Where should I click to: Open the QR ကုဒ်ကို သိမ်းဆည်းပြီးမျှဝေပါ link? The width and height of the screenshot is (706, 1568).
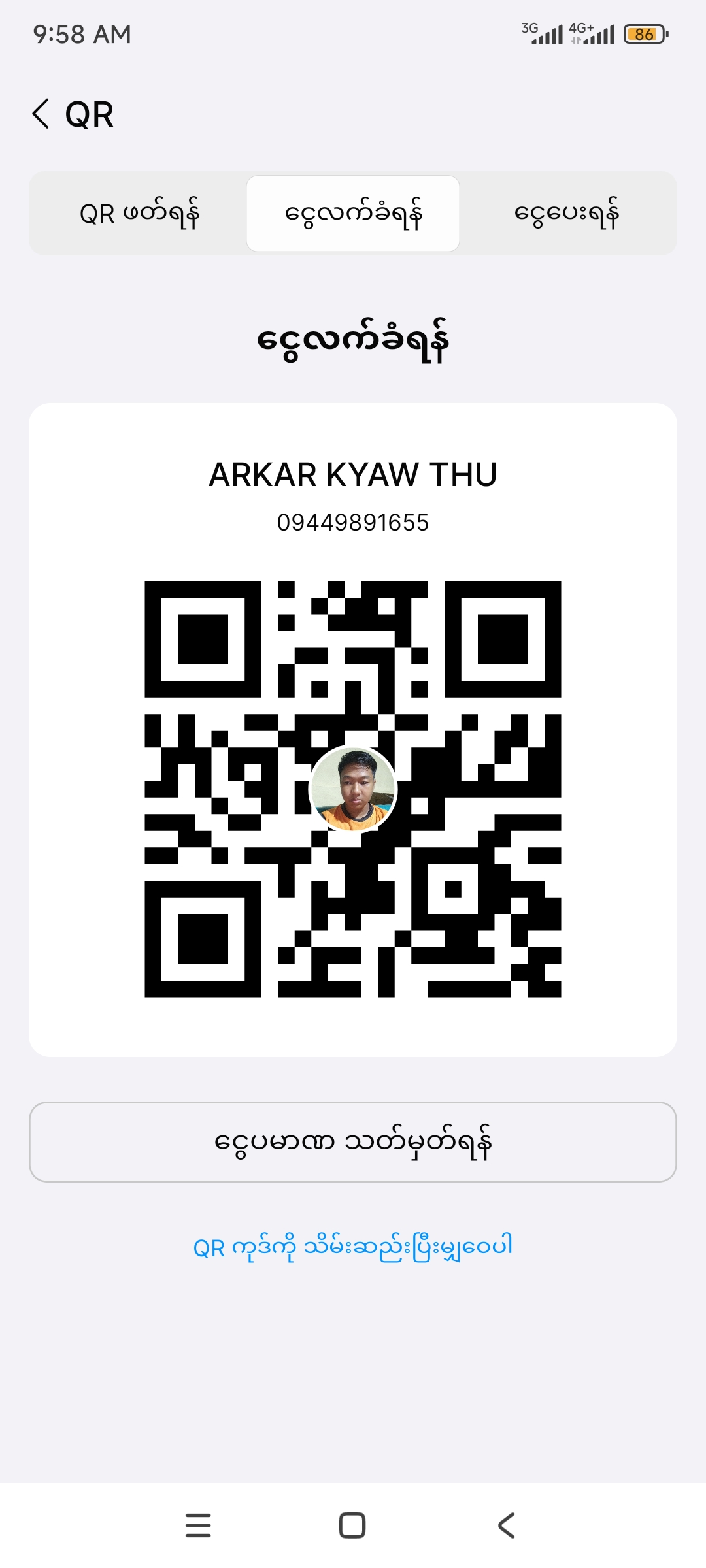coord(353,1247)
